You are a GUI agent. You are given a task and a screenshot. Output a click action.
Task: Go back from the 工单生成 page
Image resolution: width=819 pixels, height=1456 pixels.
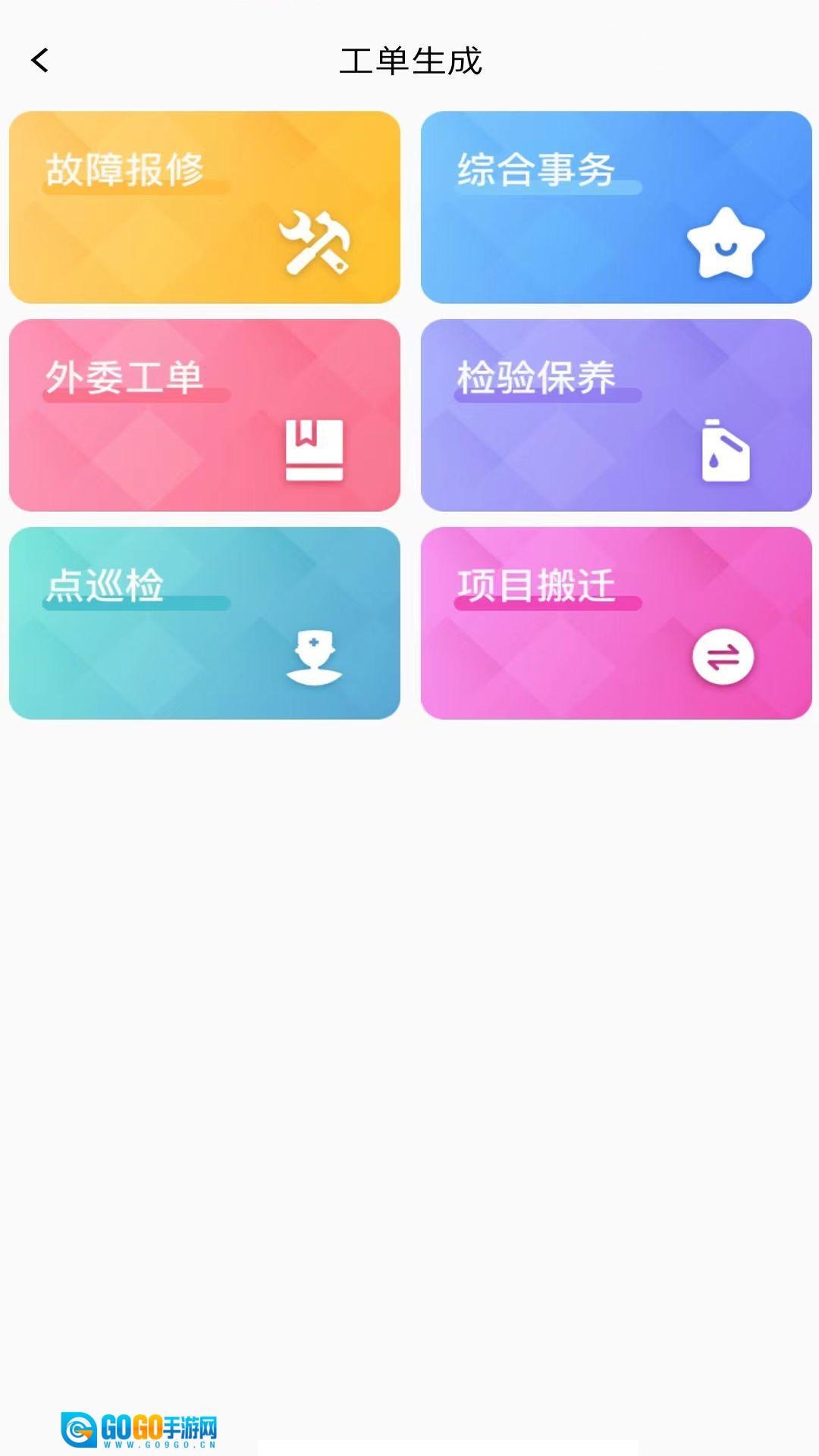[x=40, y=61]
